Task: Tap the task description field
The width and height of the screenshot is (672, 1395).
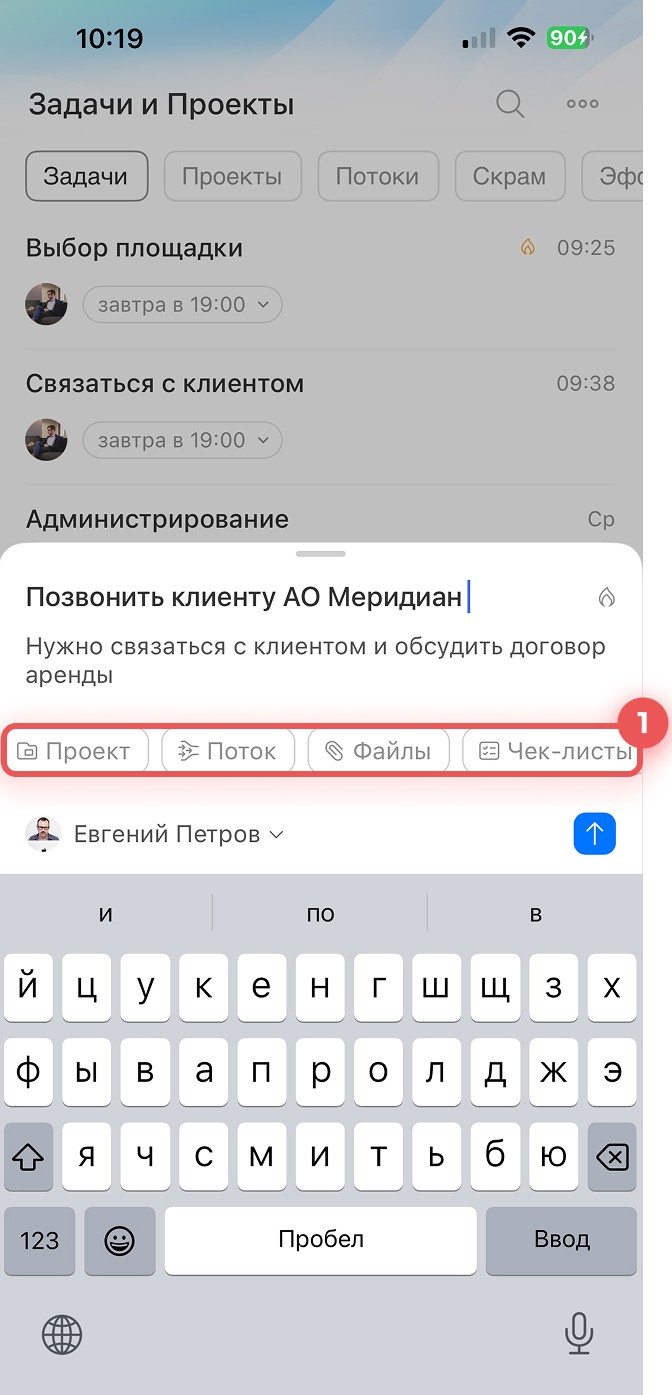Action: click(315, 661)
